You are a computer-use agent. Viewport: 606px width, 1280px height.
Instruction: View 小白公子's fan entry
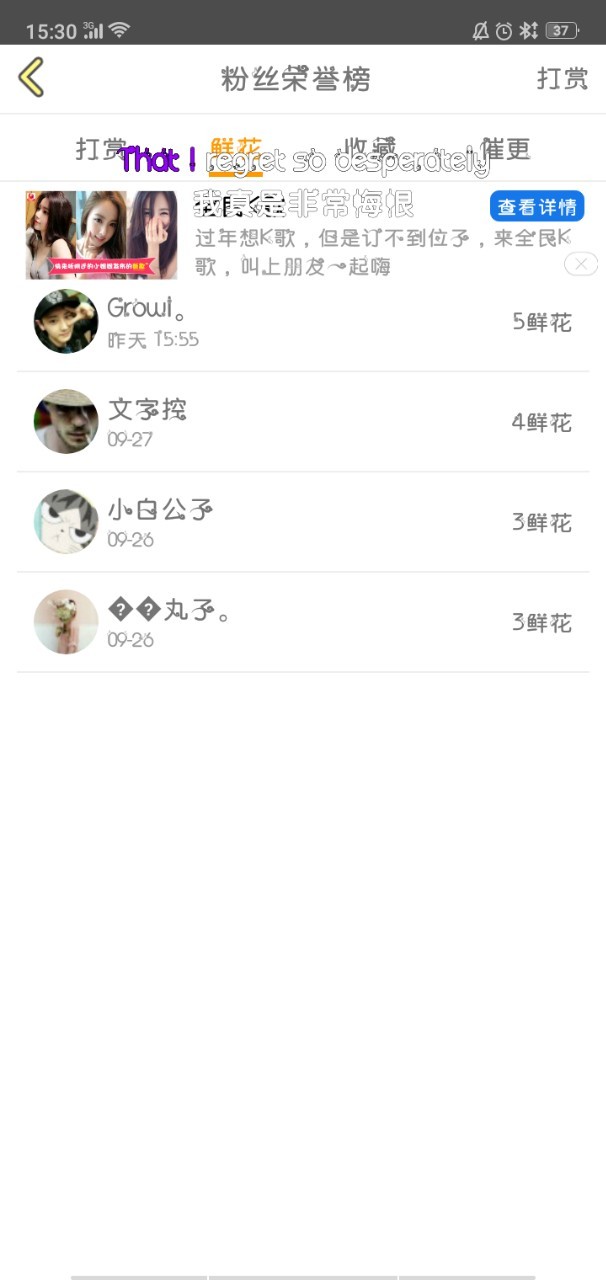[x=302, y=522]
